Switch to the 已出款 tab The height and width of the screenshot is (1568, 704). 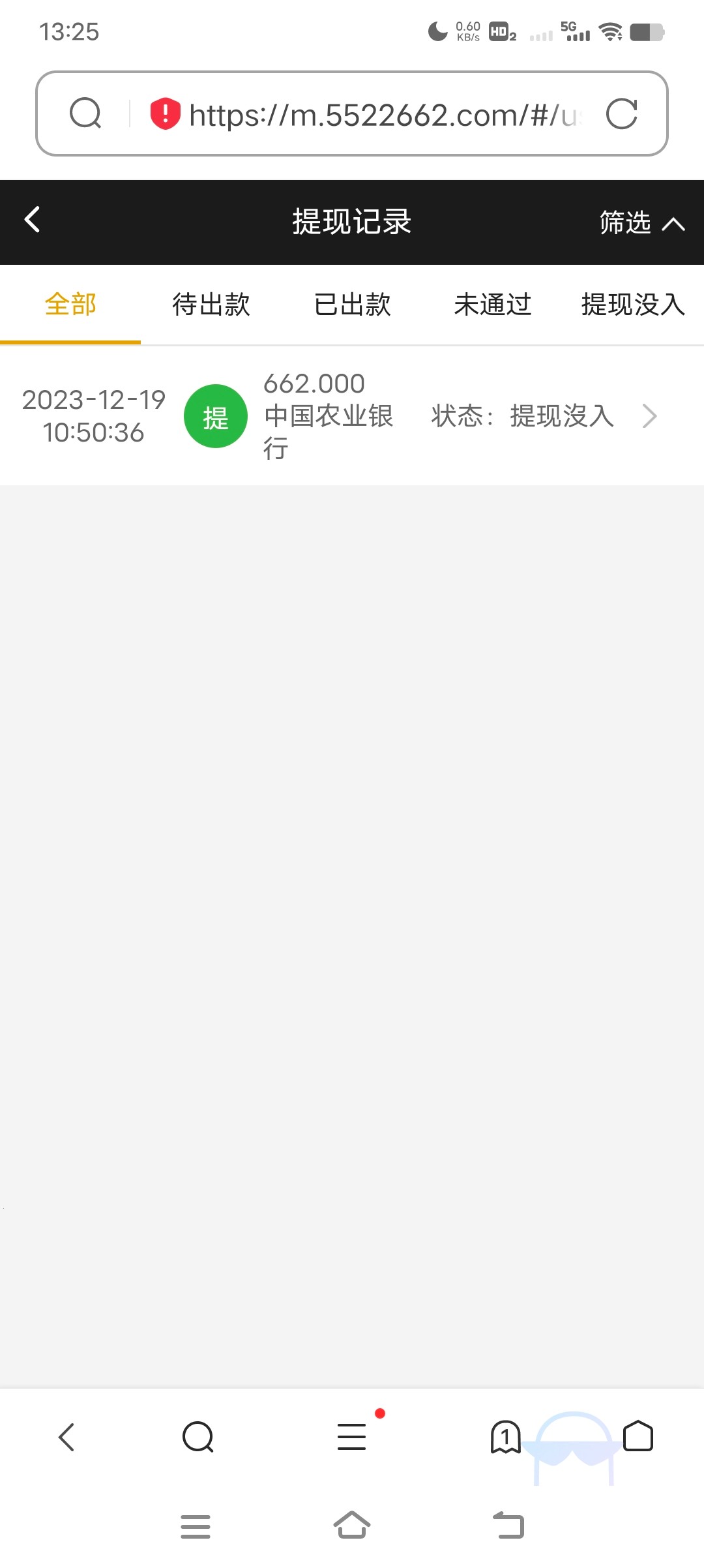(352, 305)
